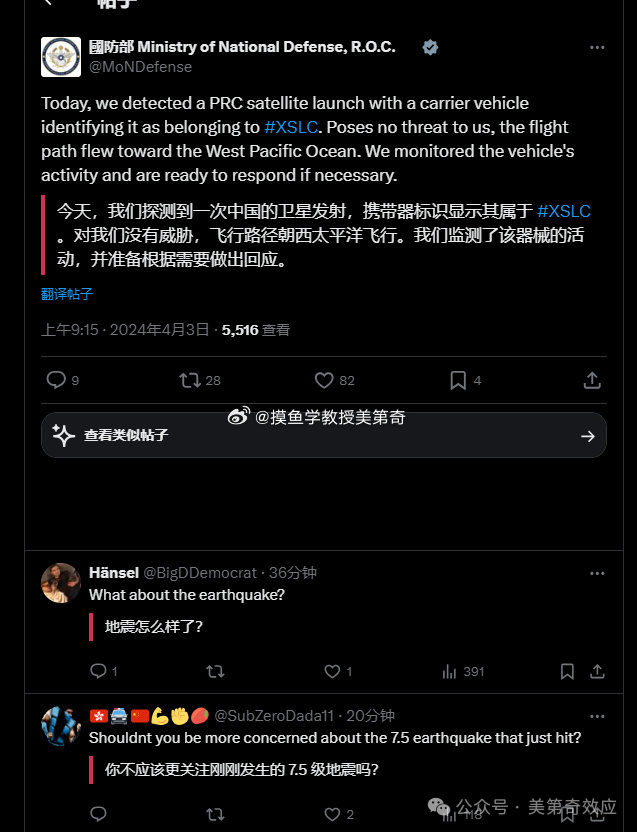
Task: Open overflow menu on SubZeroDada11's reply
Action: (x=597, y=716)
